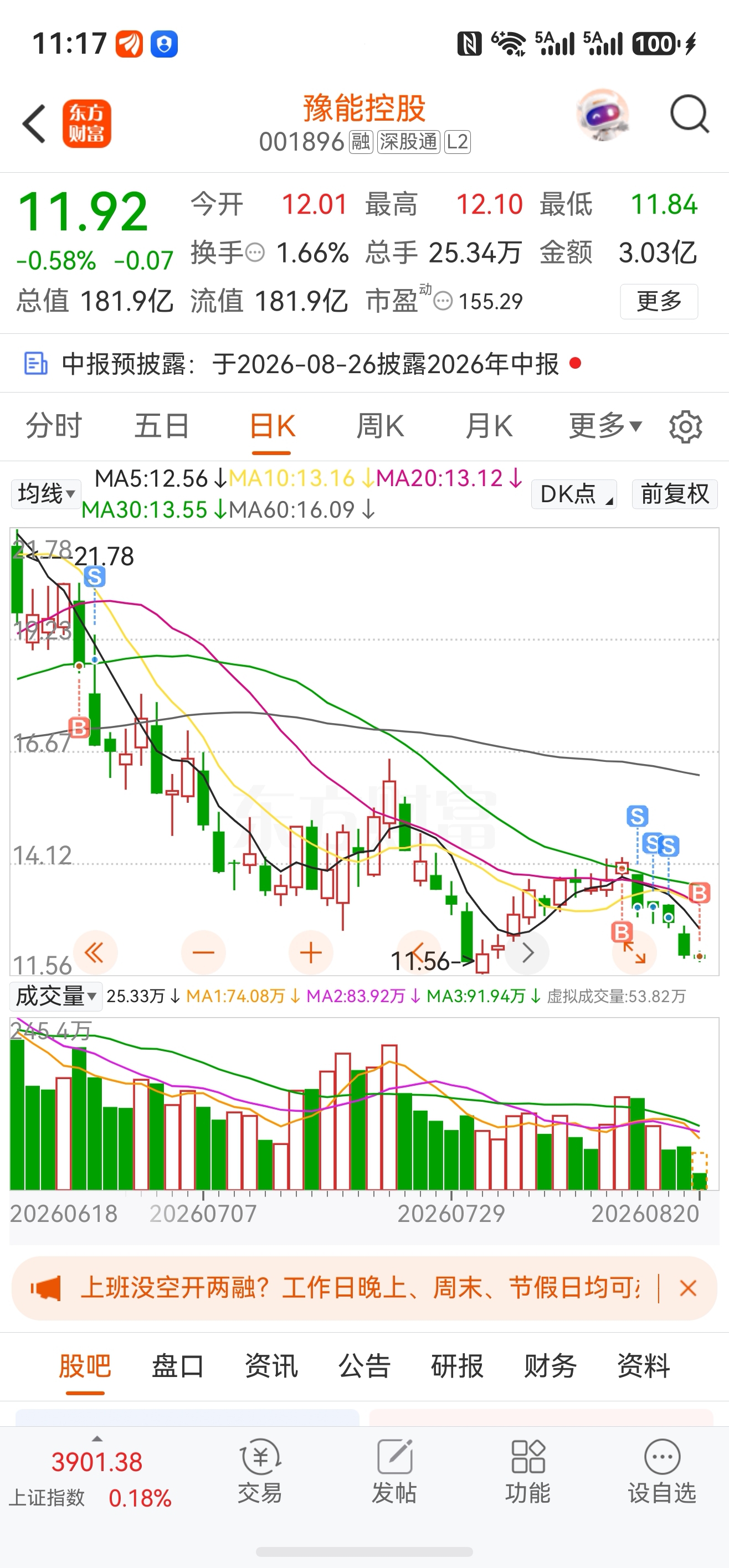Expand the 更多 chart period dropdown
Viewport: 729px width, 1568px height.
click(605, 425)
